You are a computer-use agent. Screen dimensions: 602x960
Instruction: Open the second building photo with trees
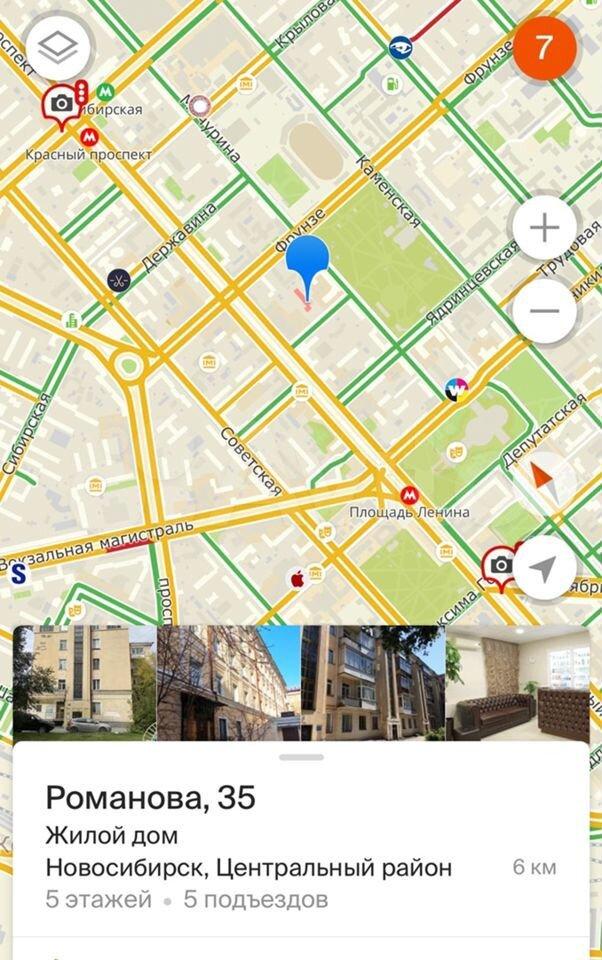(x=228, y=682)
